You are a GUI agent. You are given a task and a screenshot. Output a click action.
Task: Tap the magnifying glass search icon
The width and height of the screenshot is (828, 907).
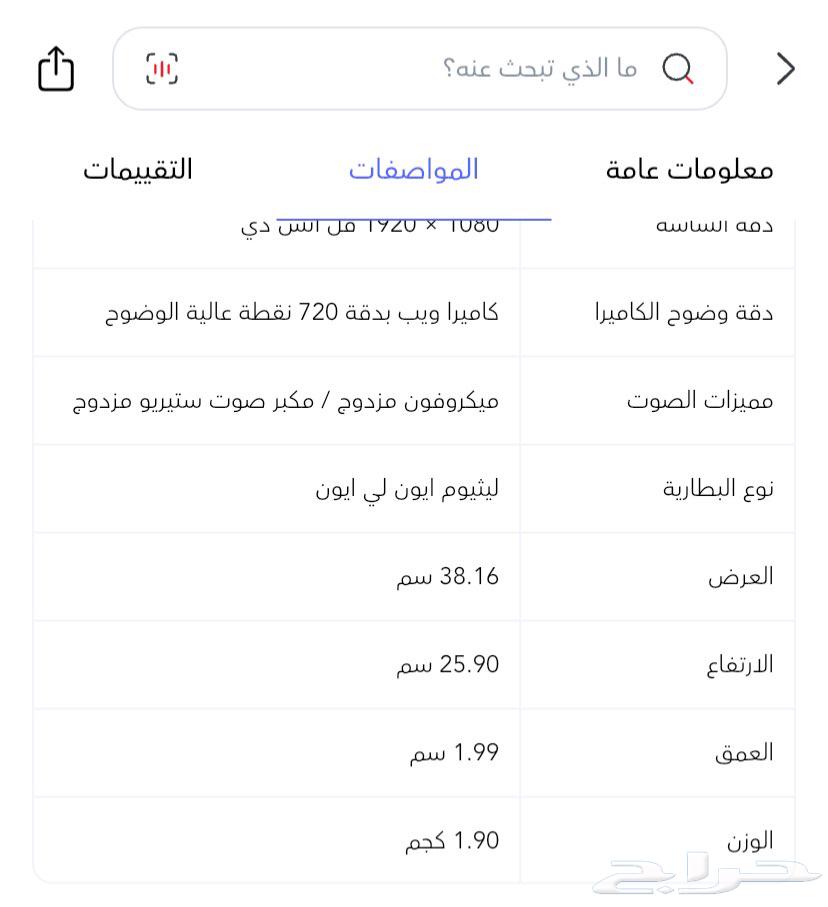click(678, 68)
